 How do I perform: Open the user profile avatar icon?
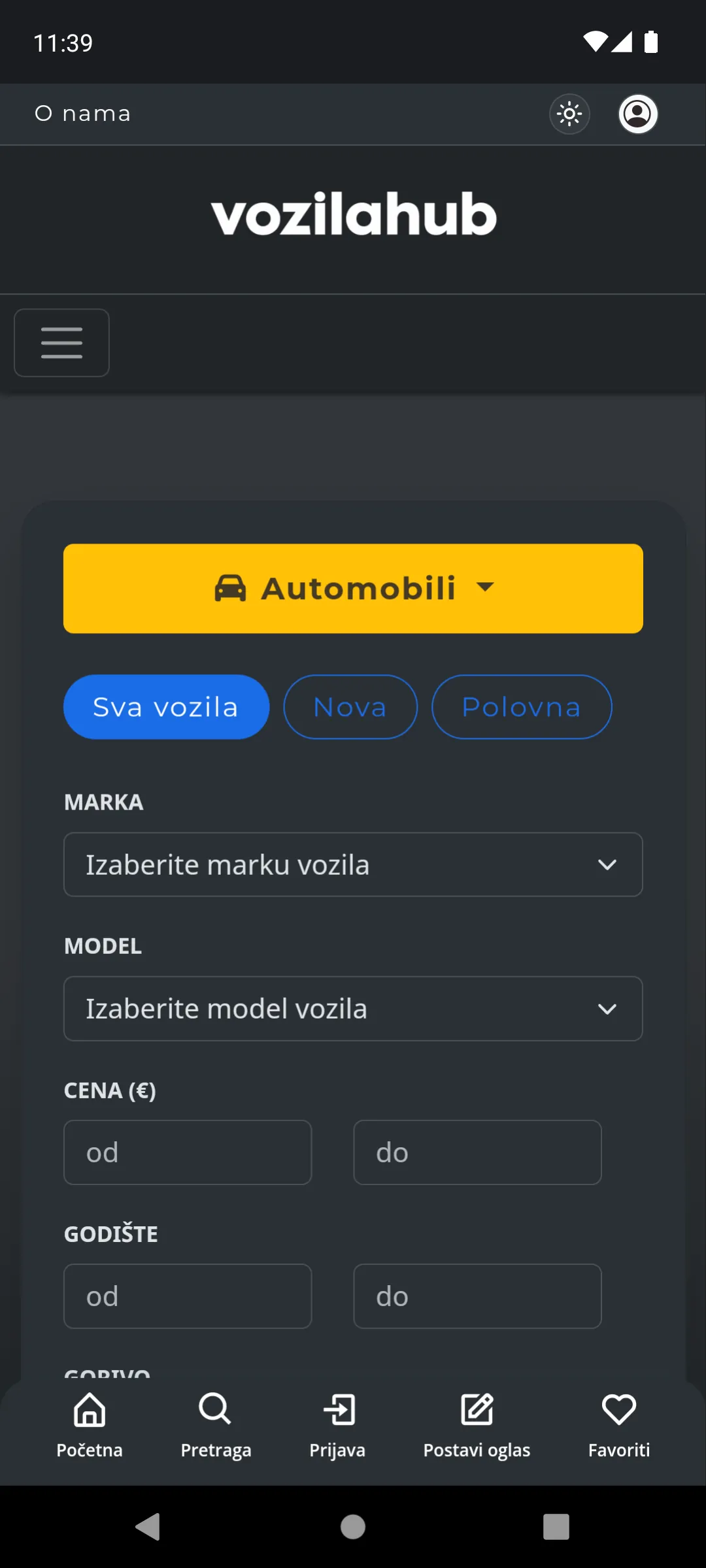pos(637,114)
